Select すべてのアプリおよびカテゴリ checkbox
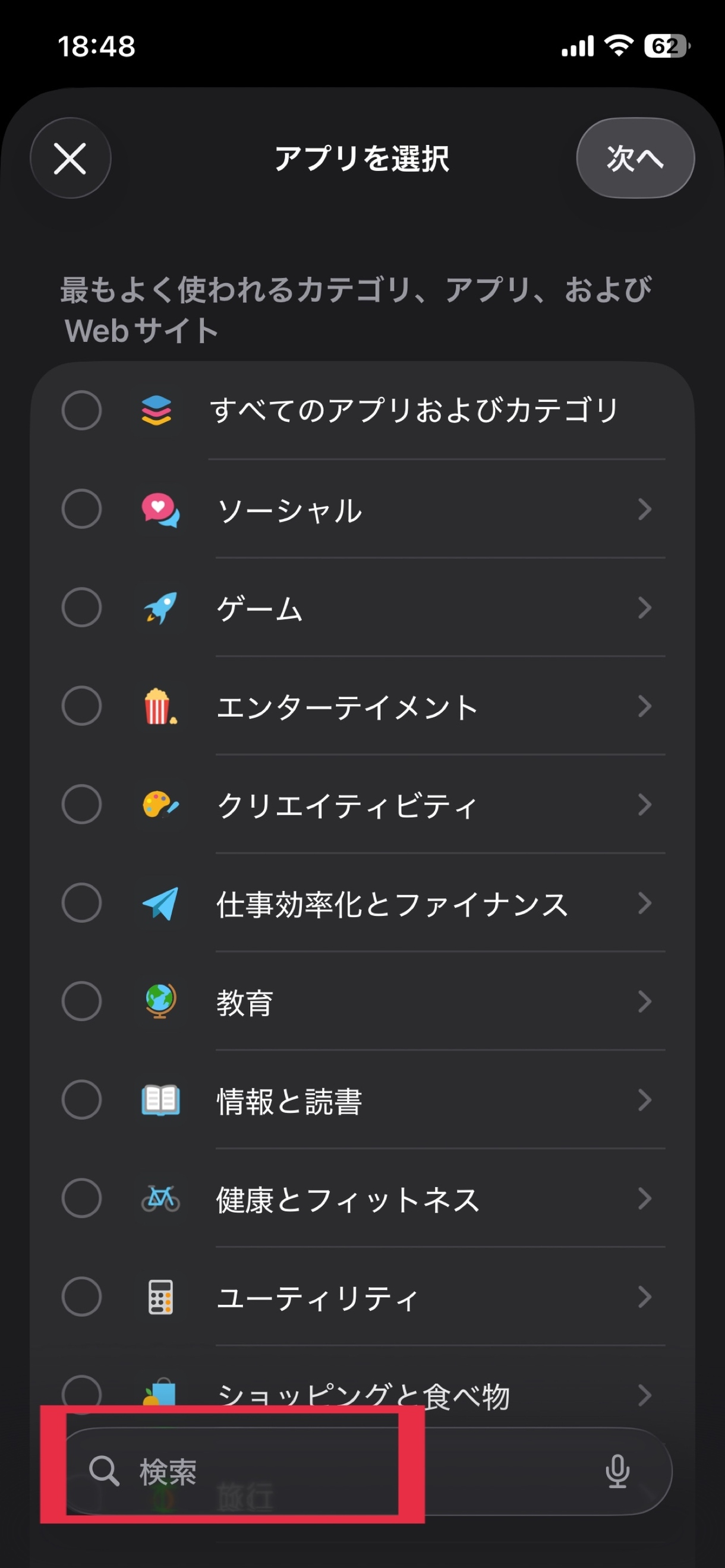Viewport: 725px width, 1568px height. 81,410
